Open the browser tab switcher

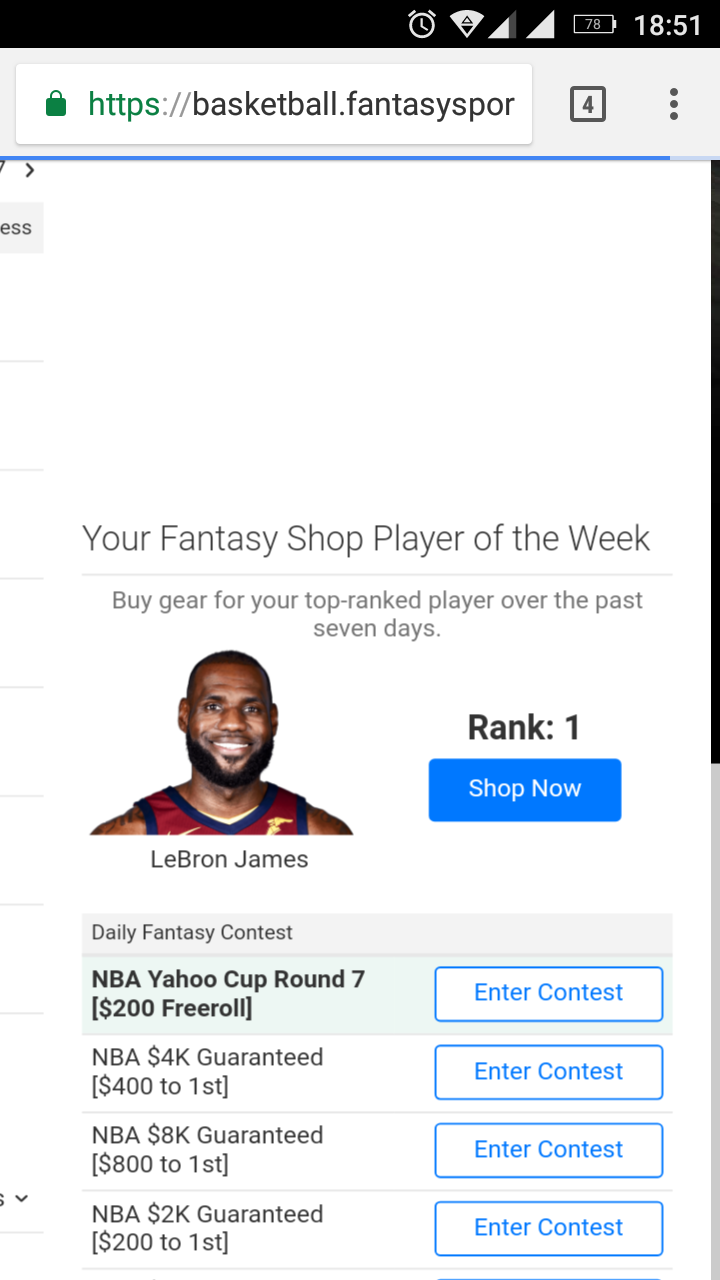pyautogui.click(x=588, y=104)
